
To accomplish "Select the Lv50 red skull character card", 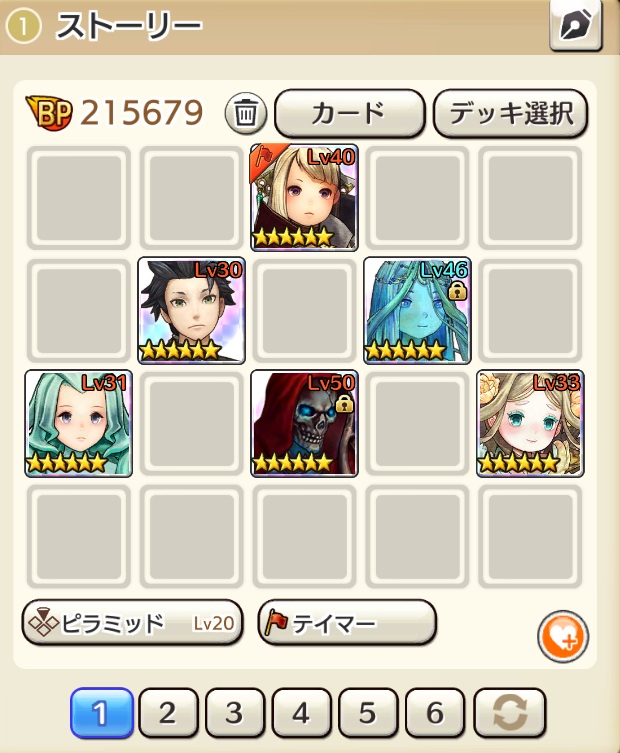I will point(304,423).
